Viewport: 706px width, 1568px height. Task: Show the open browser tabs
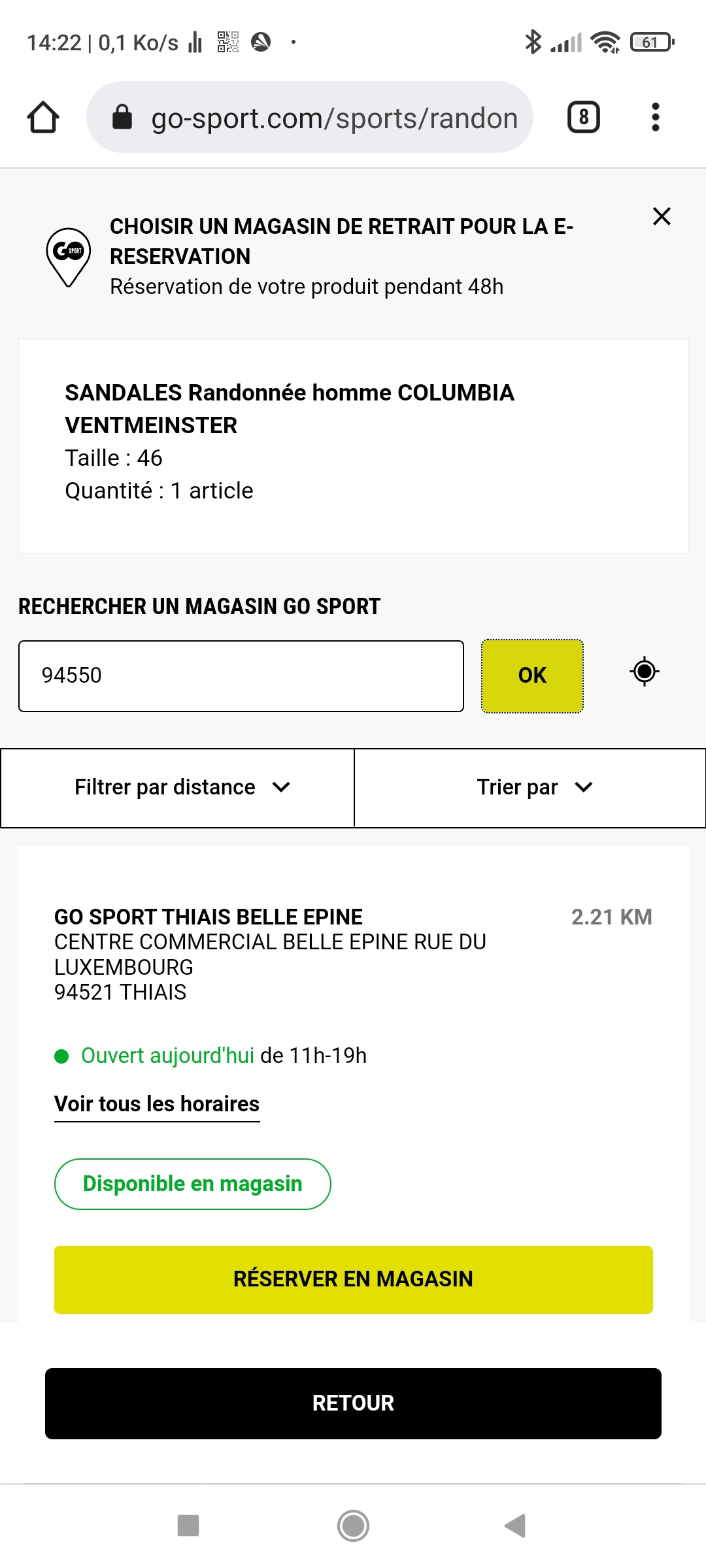point(583,118)
